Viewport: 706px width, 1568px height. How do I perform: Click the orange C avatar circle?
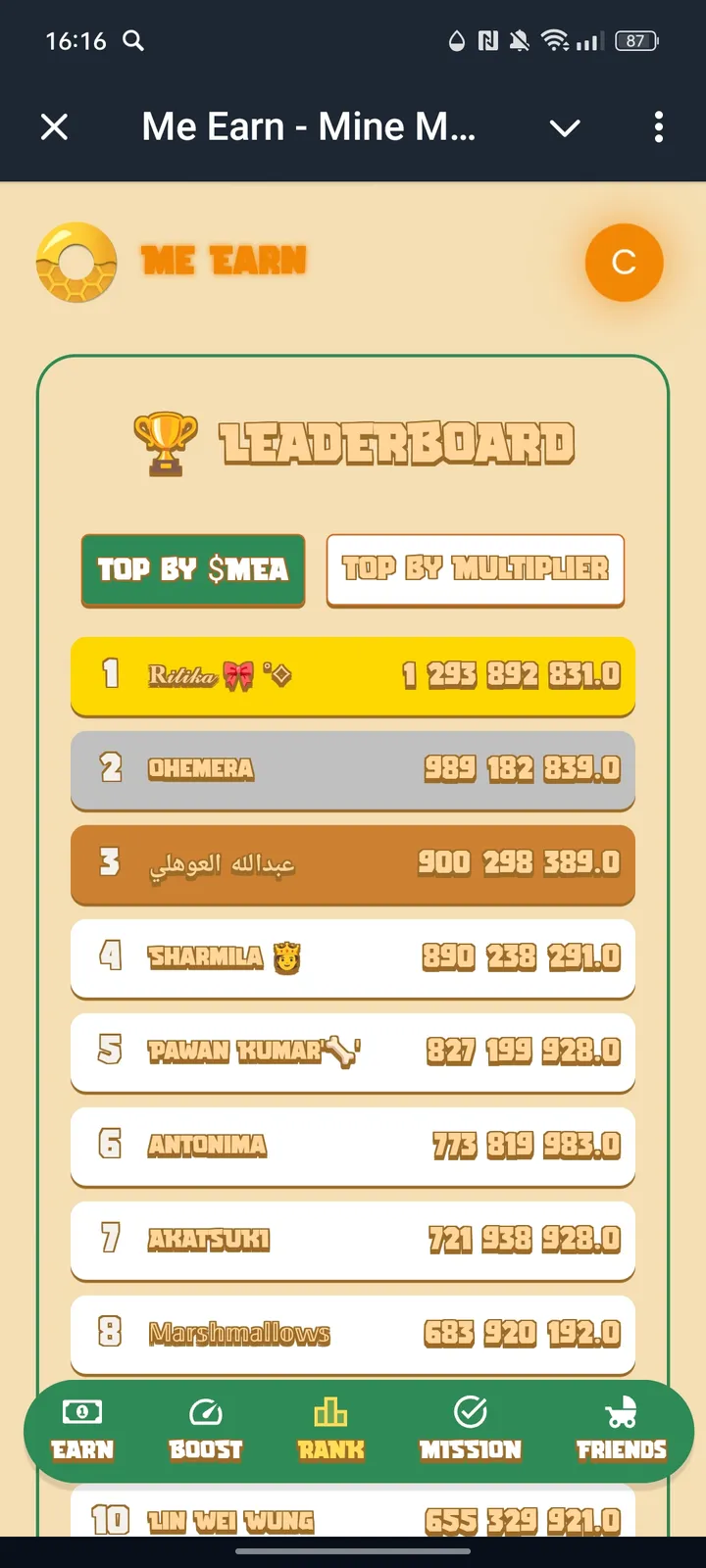pos(625,263)
